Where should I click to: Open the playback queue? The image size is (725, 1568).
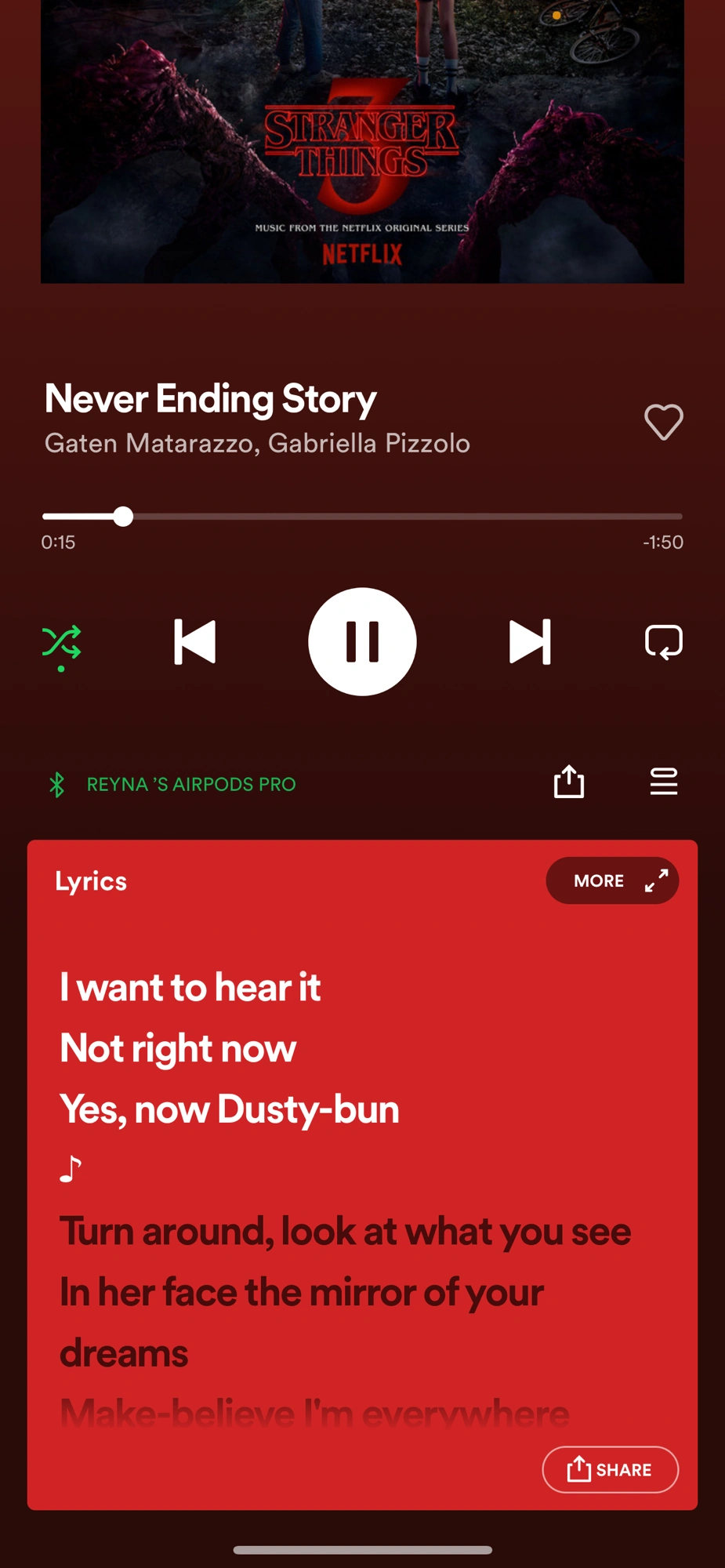663,782
